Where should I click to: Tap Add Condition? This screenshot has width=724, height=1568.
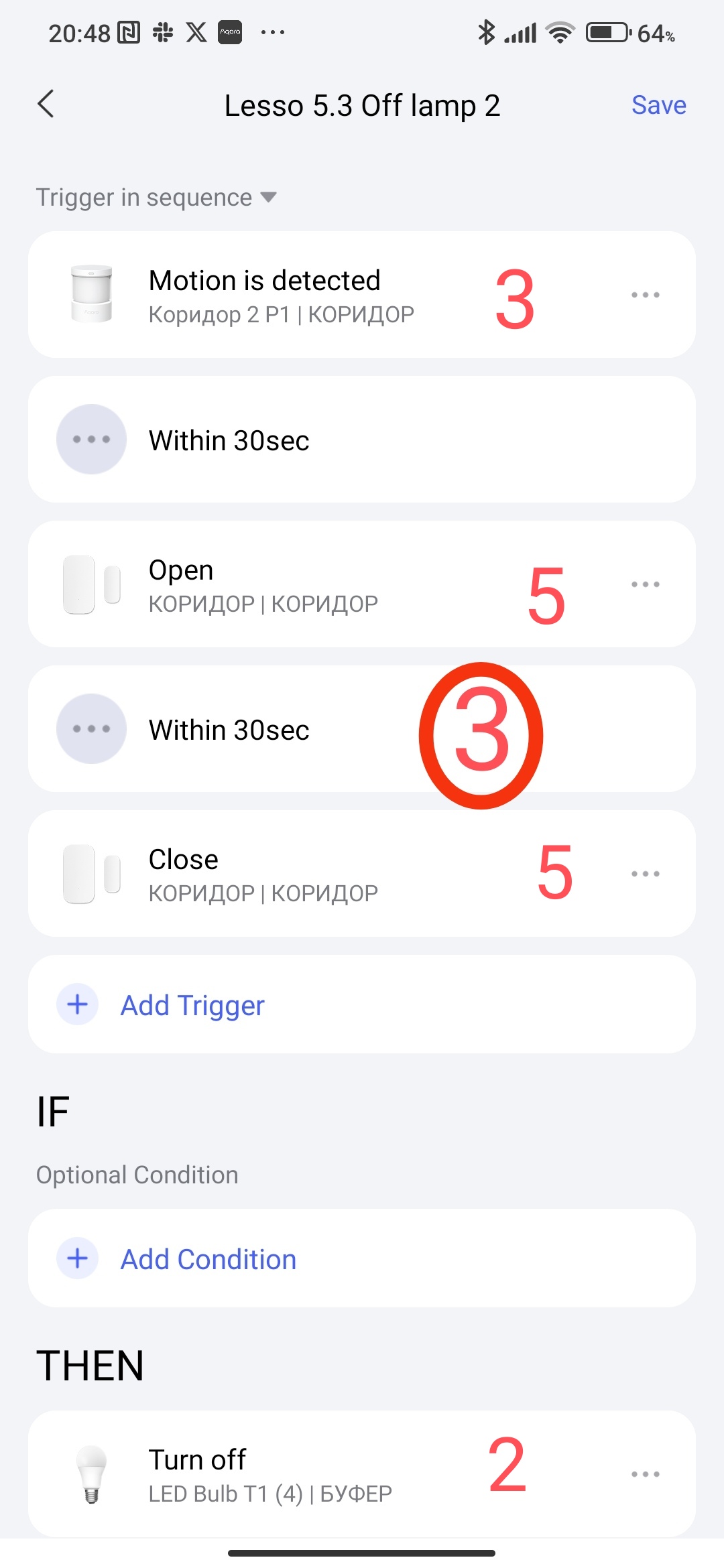click(x=208, y=1259)
